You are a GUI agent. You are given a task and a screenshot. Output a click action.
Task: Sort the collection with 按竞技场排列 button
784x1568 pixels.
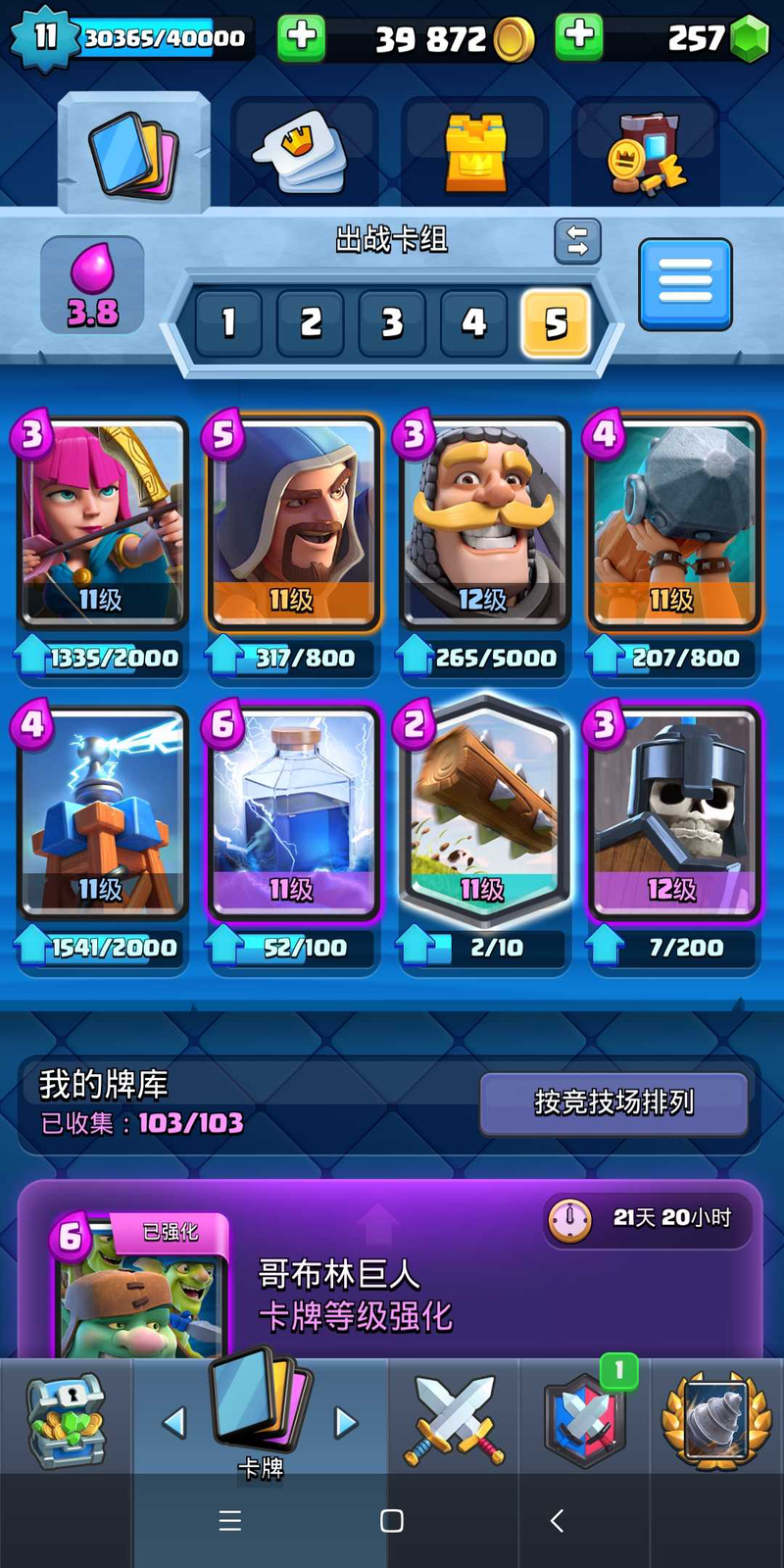tap(613, 1103)
